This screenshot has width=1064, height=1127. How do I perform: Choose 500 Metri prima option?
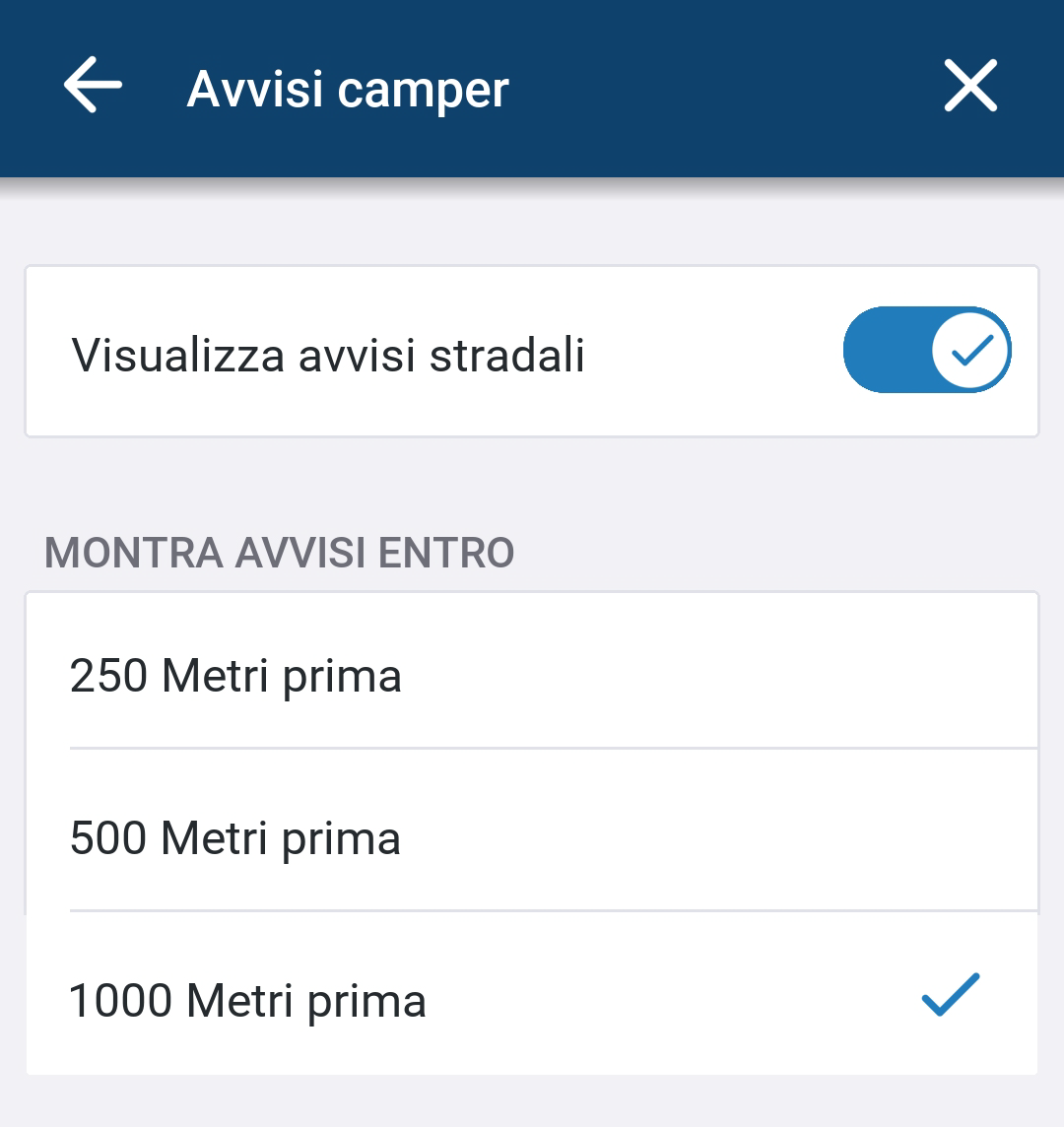(x=532, y=838)
